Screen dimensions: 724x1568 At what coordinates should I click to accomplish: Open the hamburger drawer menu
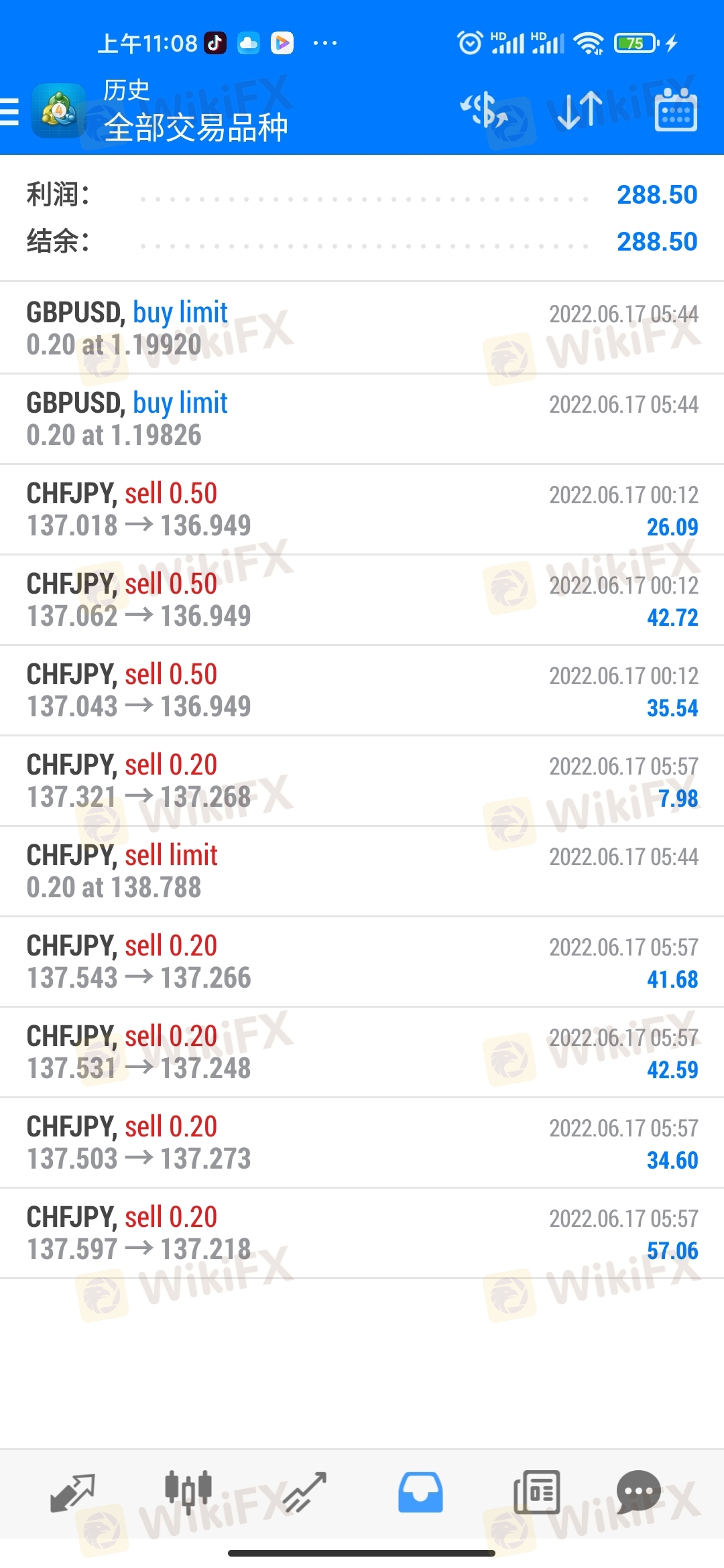coord(9,112)
